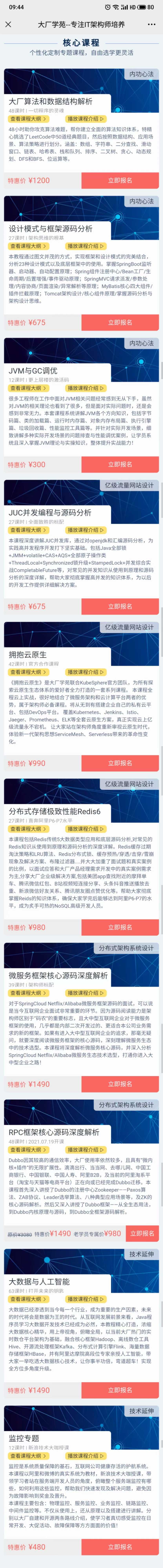Play course intro for 大厂算法和数据结构解析
163x1568 pixels.
[85, 119]
